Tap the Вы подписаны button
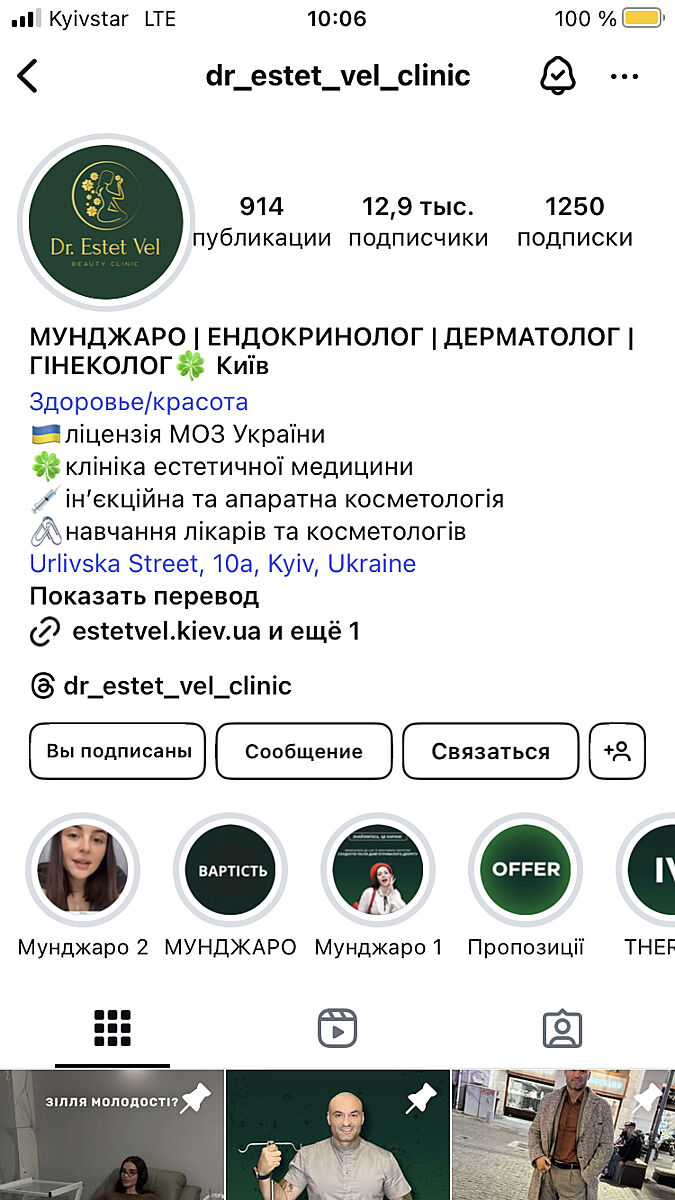The height and width of the screenshot is (1200, 675). [x=118, y=751]
